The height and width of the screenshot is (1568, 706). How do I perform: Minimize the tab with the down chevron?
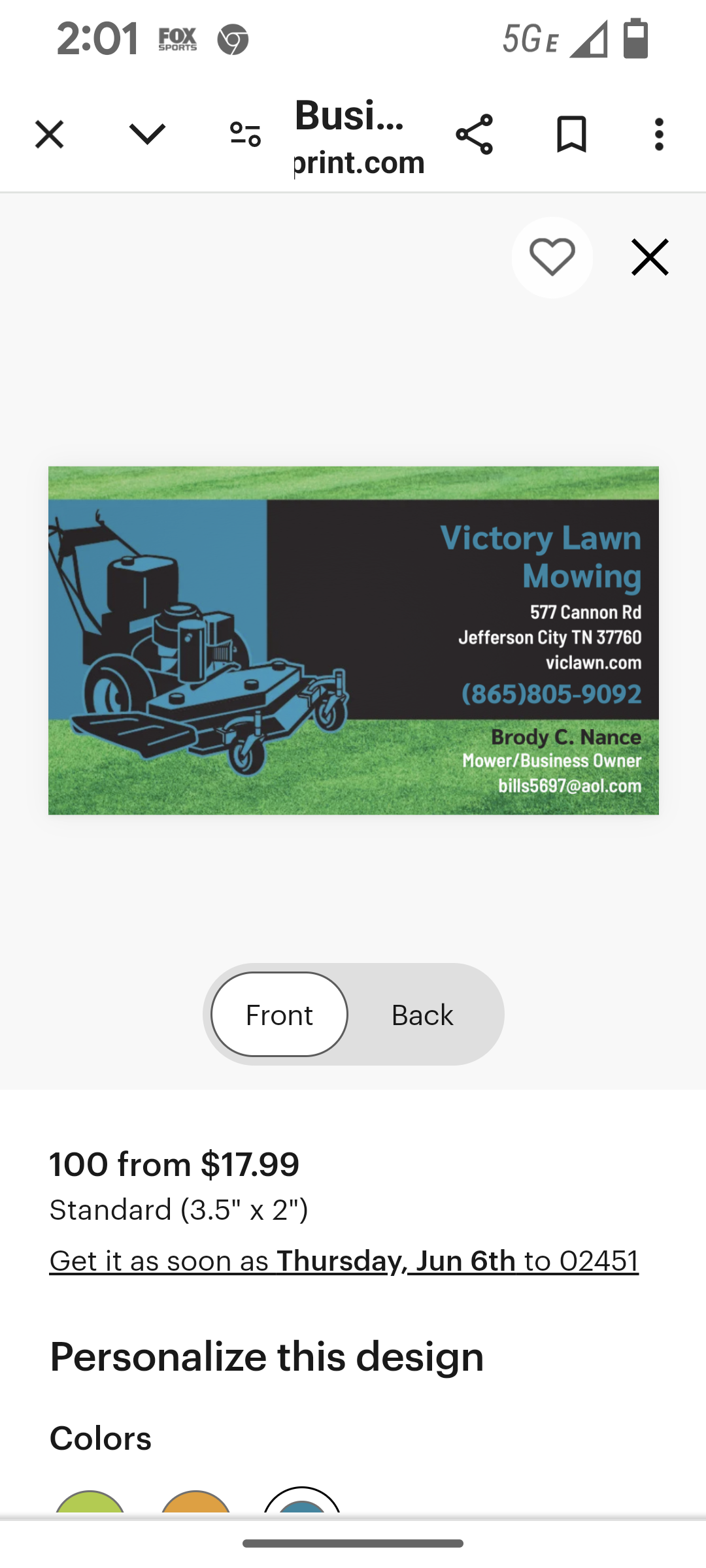click(x=147, y=134)
